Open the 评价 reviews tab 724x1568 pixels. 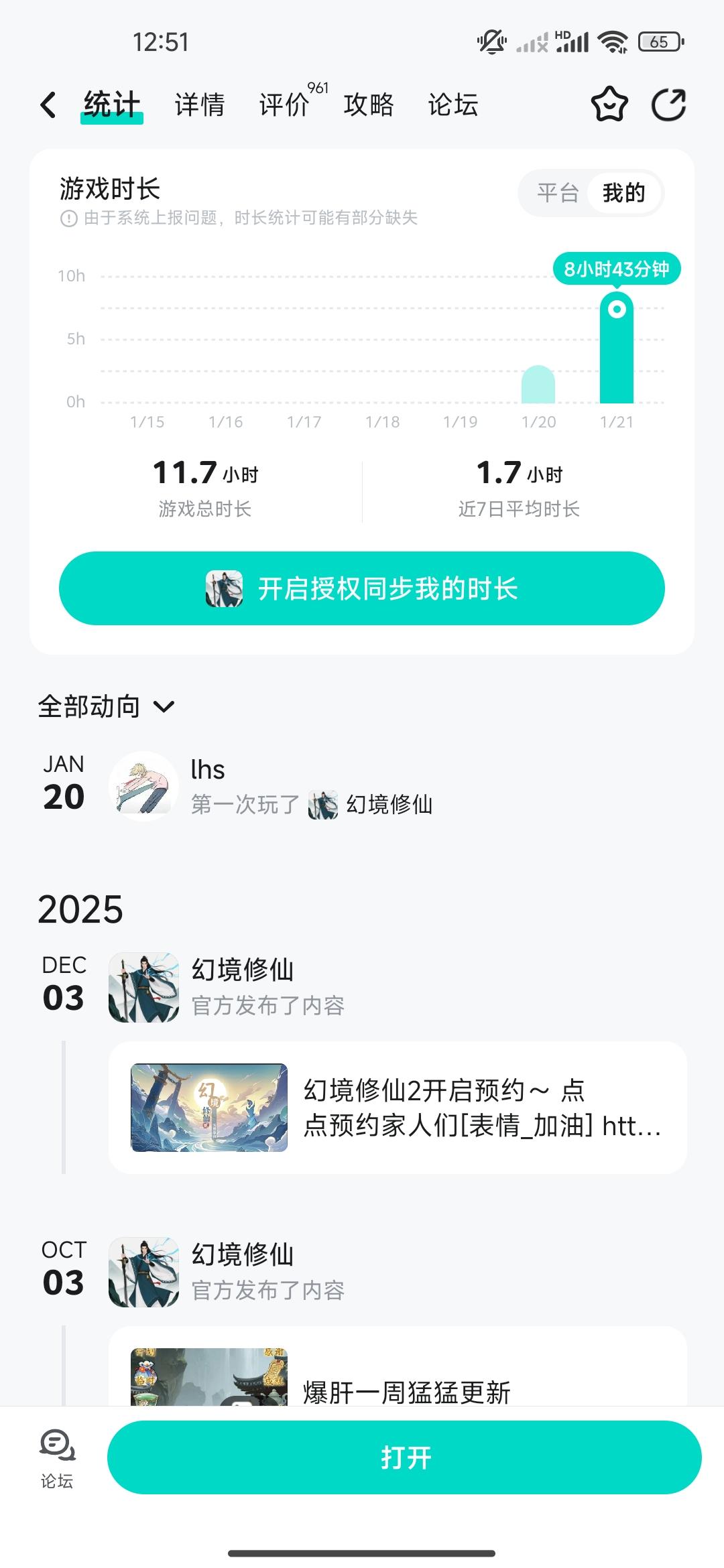click(284, 105)
